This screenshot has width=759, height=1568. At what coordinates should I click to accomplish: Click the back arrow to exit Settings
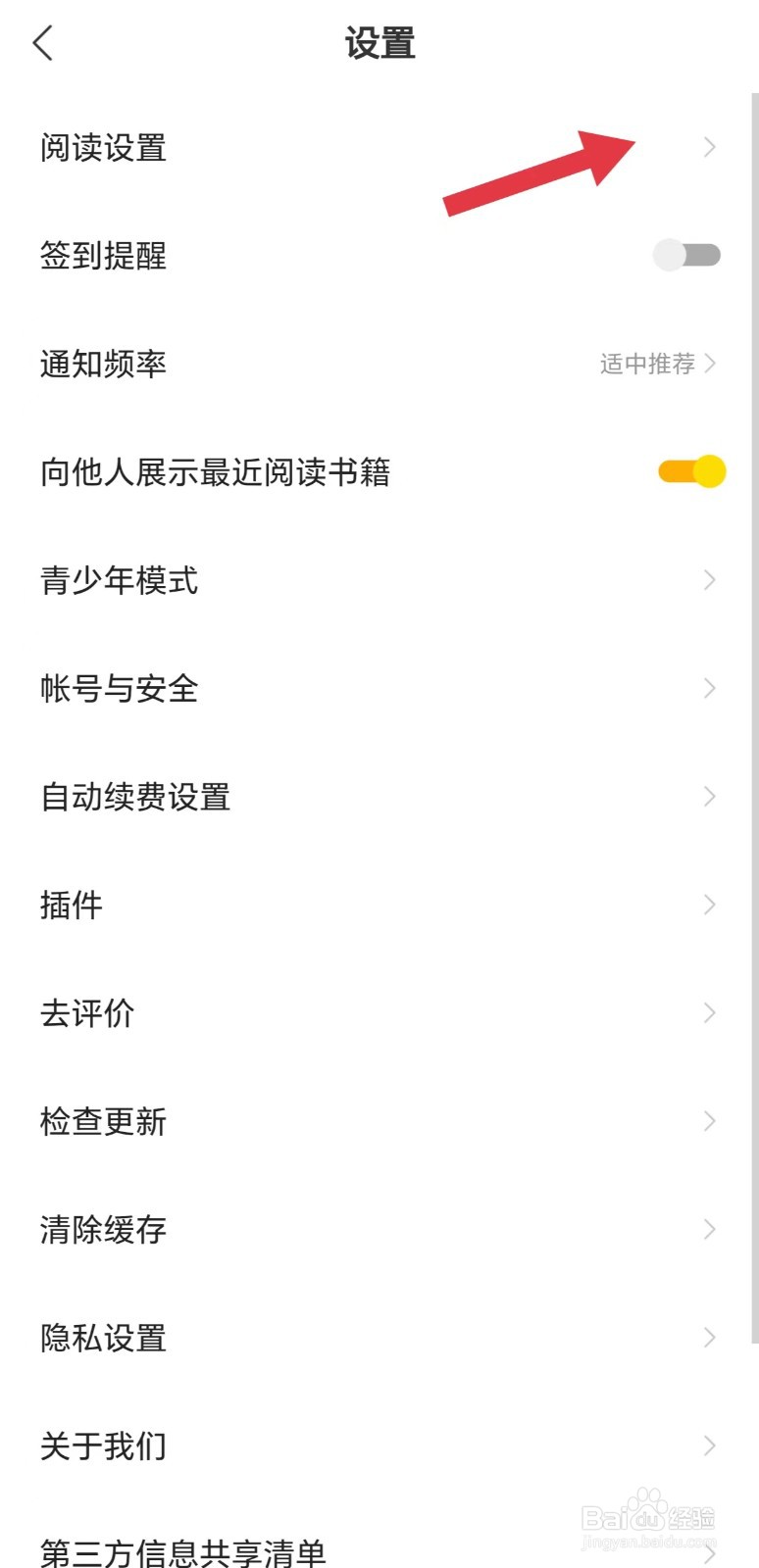coord(42,43)
